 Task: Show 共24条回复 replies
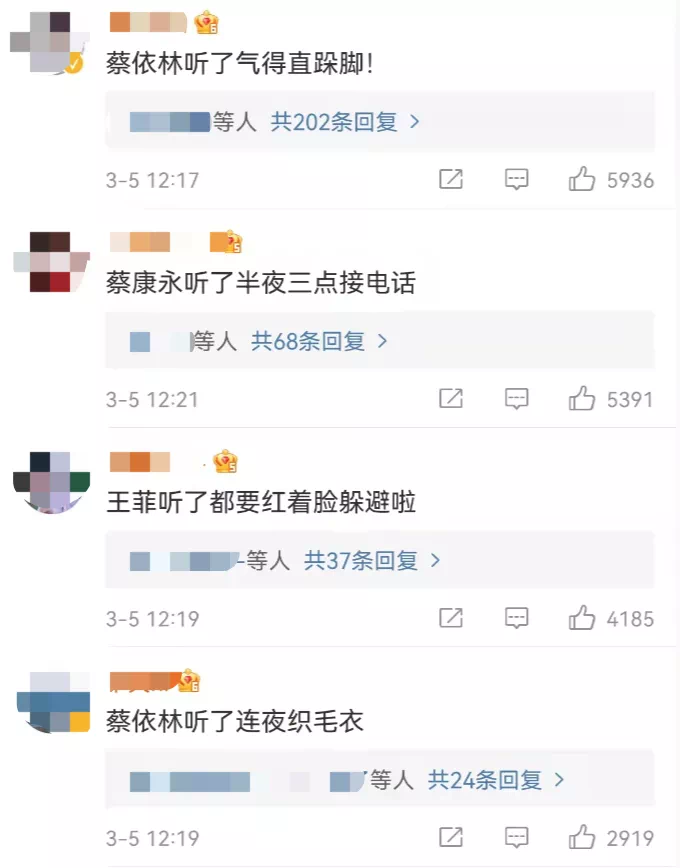[496, 779]
